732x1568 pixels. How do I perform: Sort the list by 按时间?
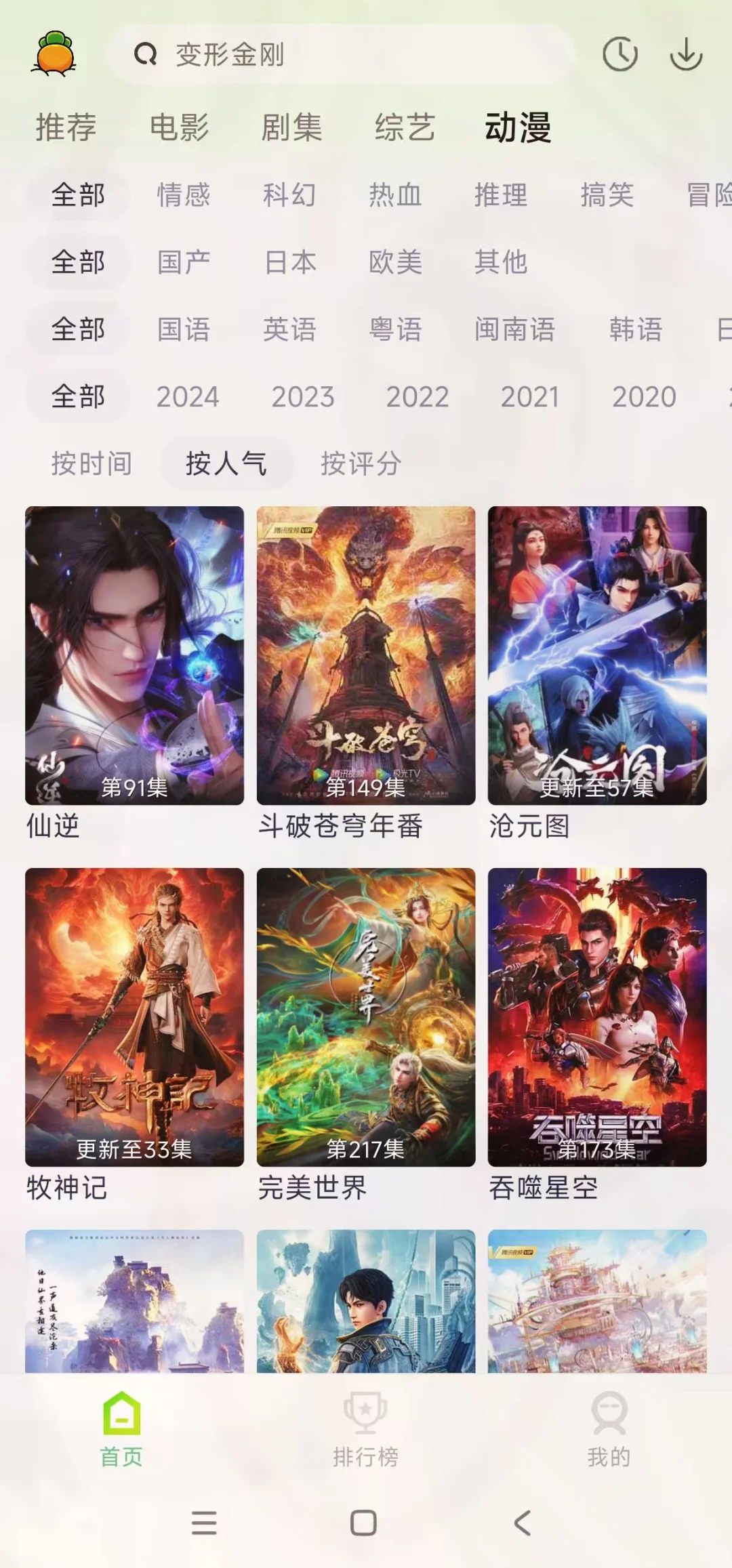point(91,463)
